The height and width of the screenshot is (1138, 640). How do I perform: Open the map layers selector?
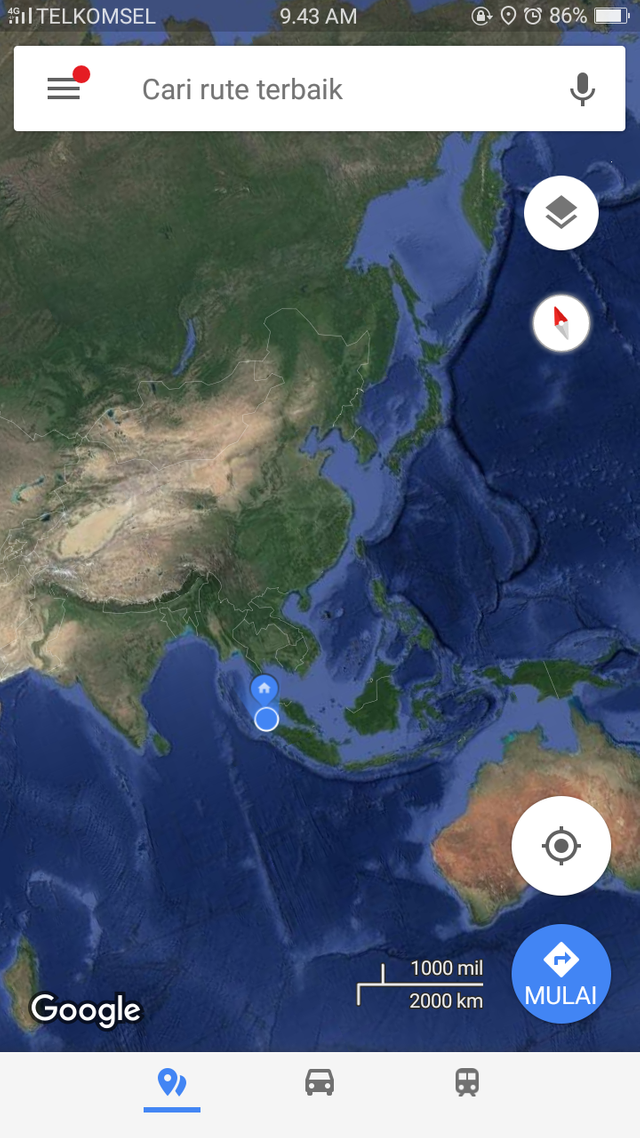(561, 212)
